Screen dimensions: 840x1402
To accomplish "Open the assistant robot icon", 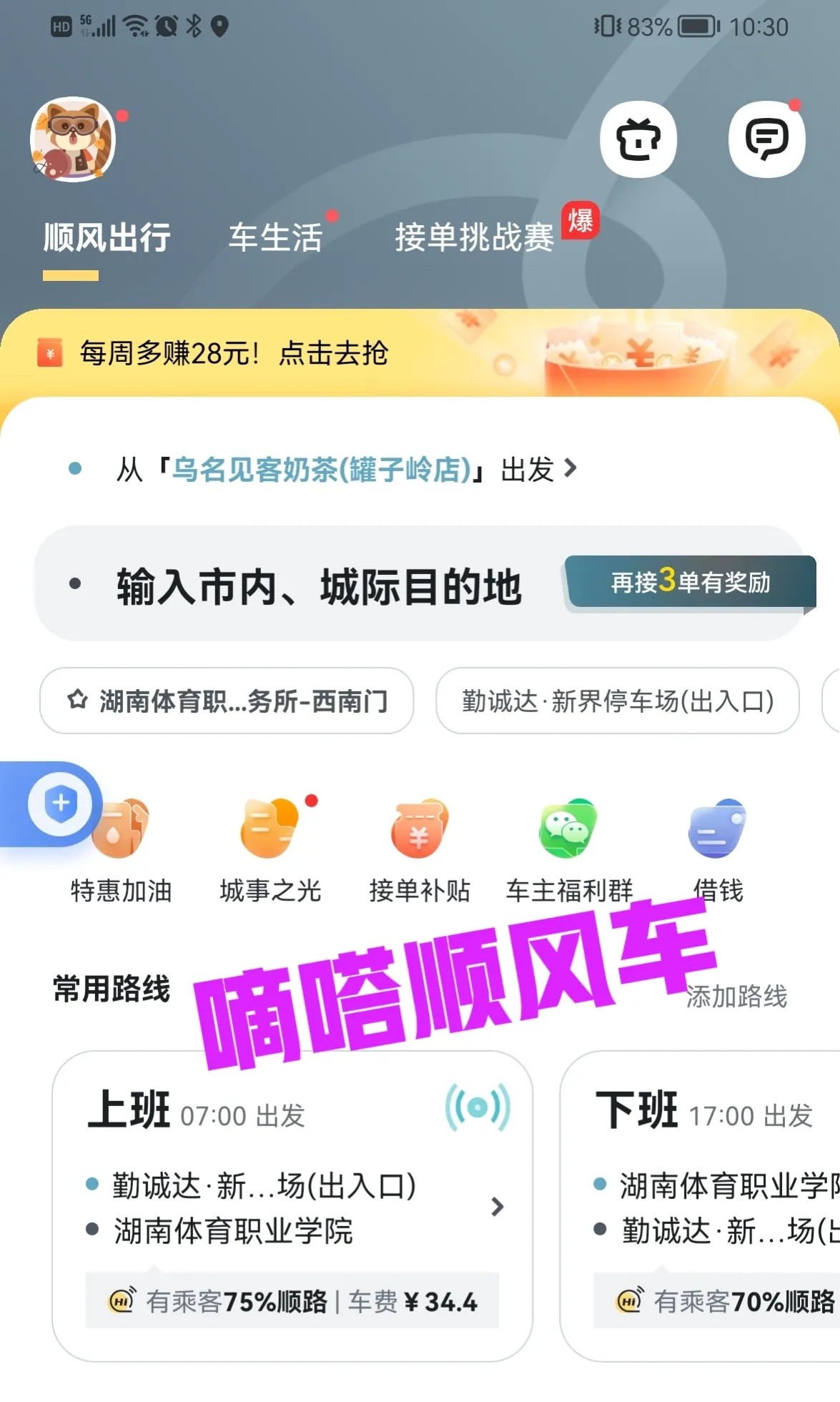I will (638, 139).
